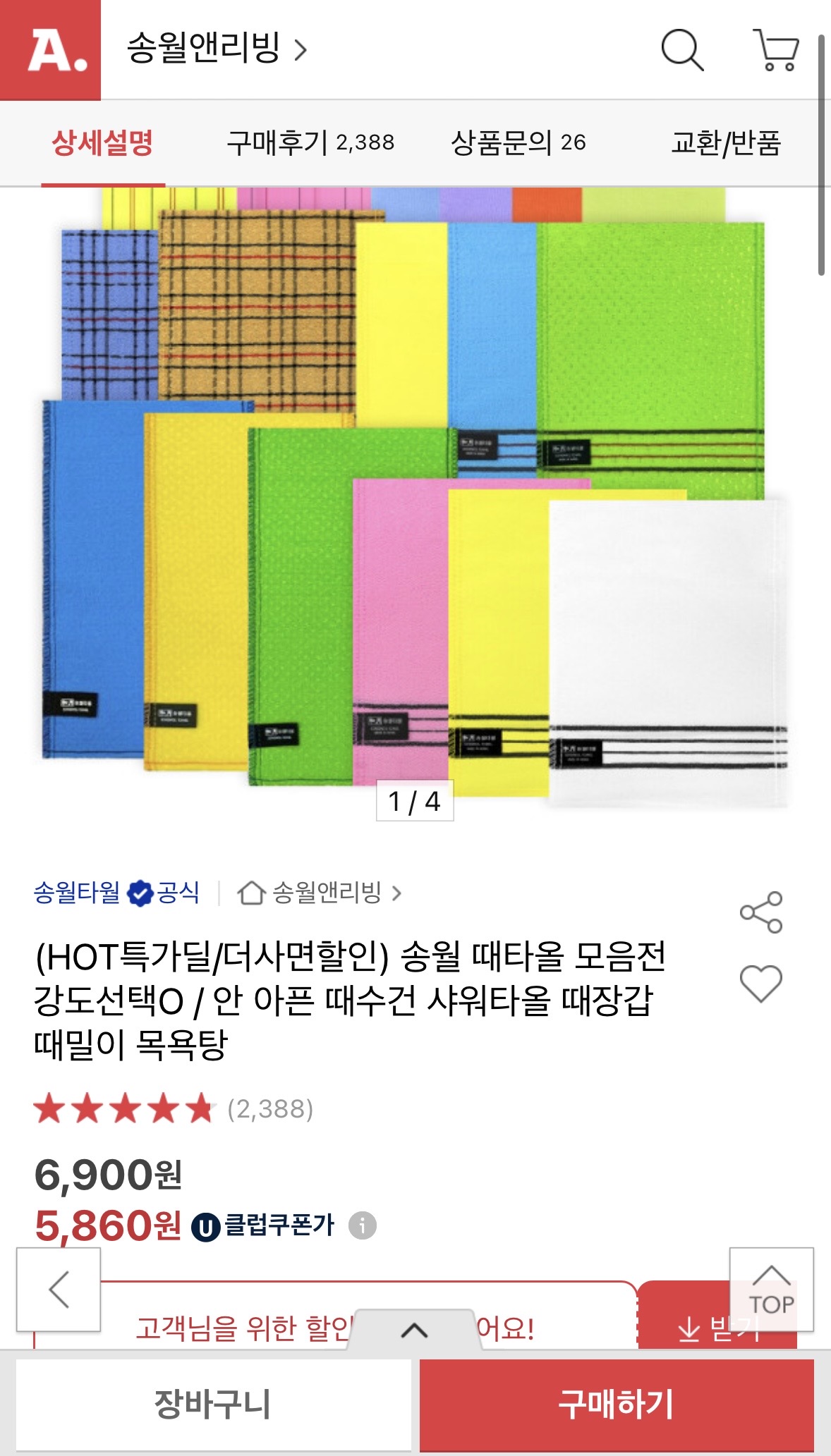This screenshot has height=1456, width=831.
Task: Select the 상세설명 tab
Action: (103, 143)
